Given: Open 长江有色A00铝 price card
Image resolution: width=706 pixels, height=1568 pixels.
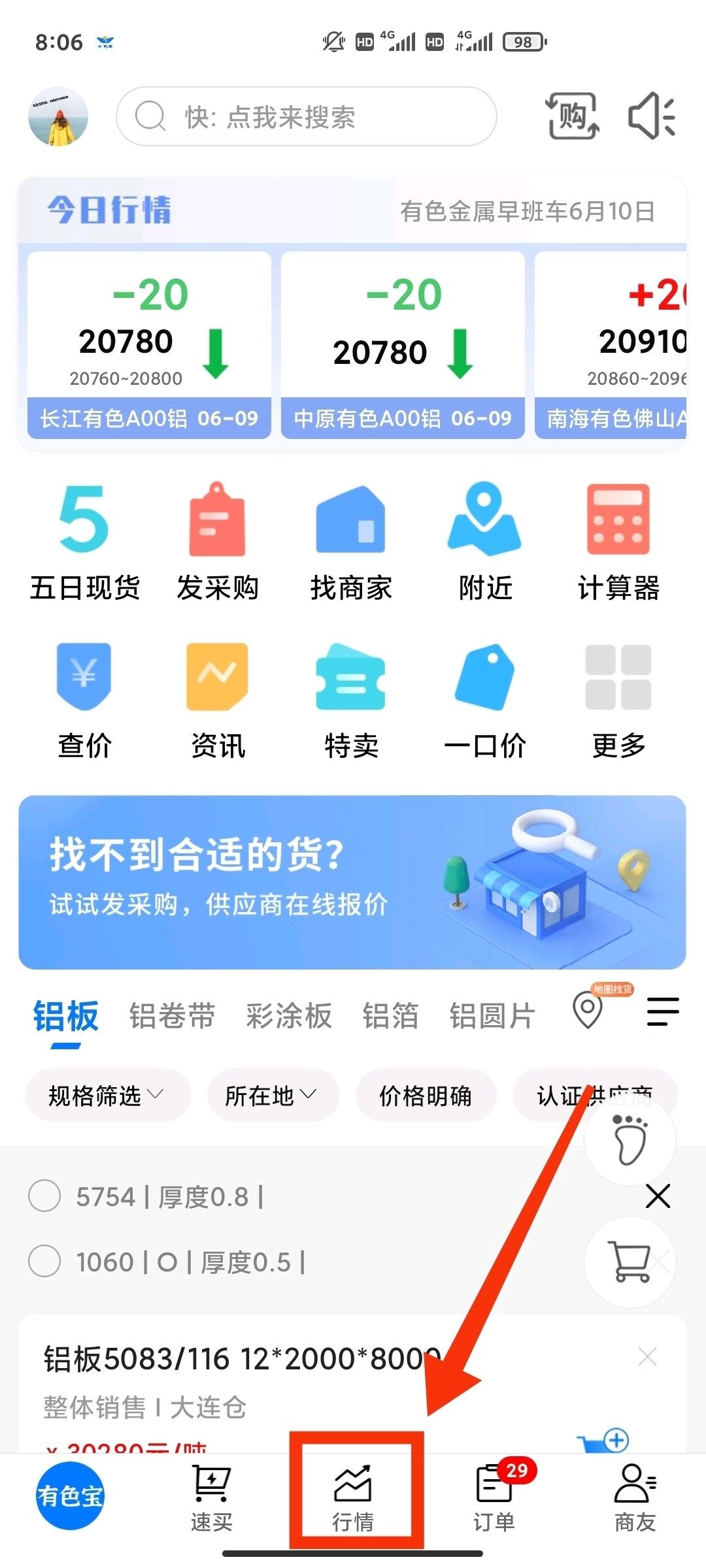Looking at the screenshot, I should 149,345.
